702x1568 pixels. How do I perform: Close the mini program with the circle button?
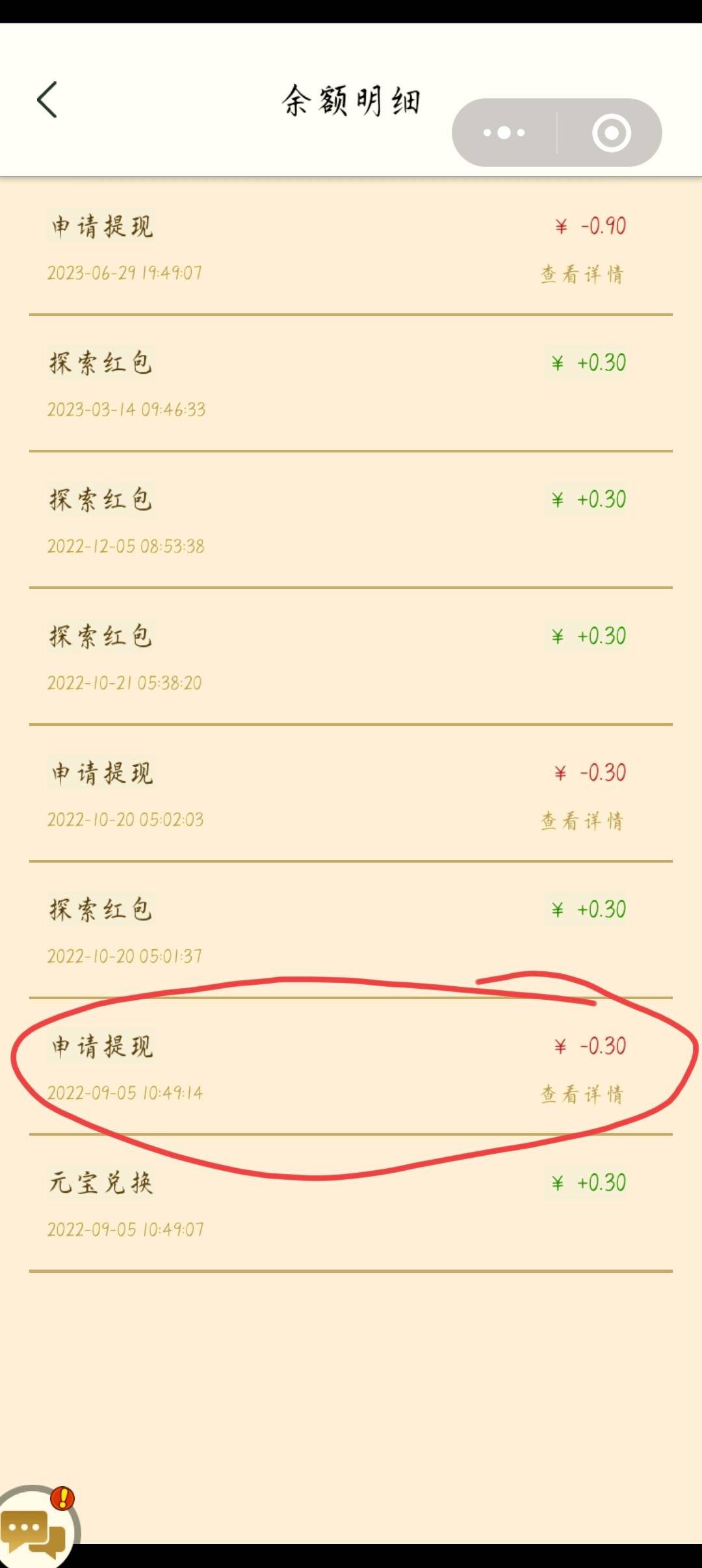pos(611,133)
